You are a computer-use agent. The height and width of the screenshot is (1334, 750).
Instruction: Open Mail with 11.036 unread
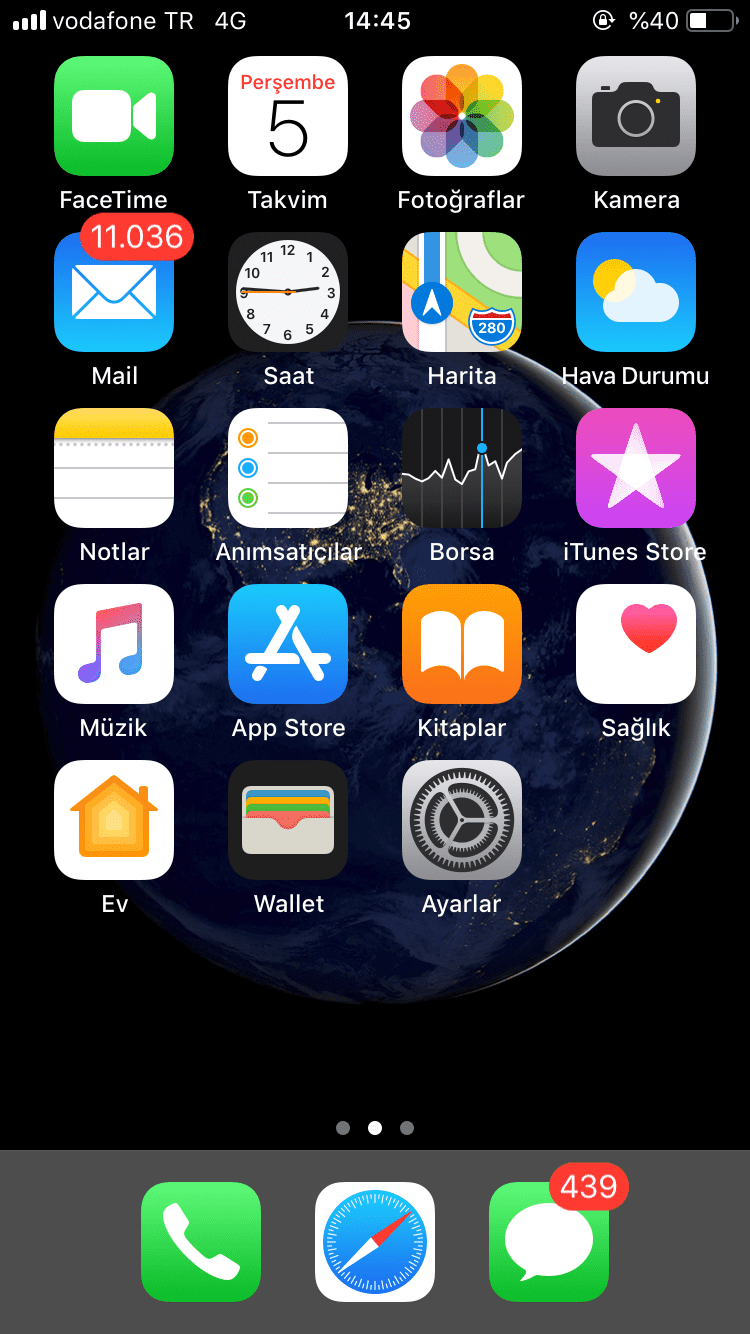[114, 292]
